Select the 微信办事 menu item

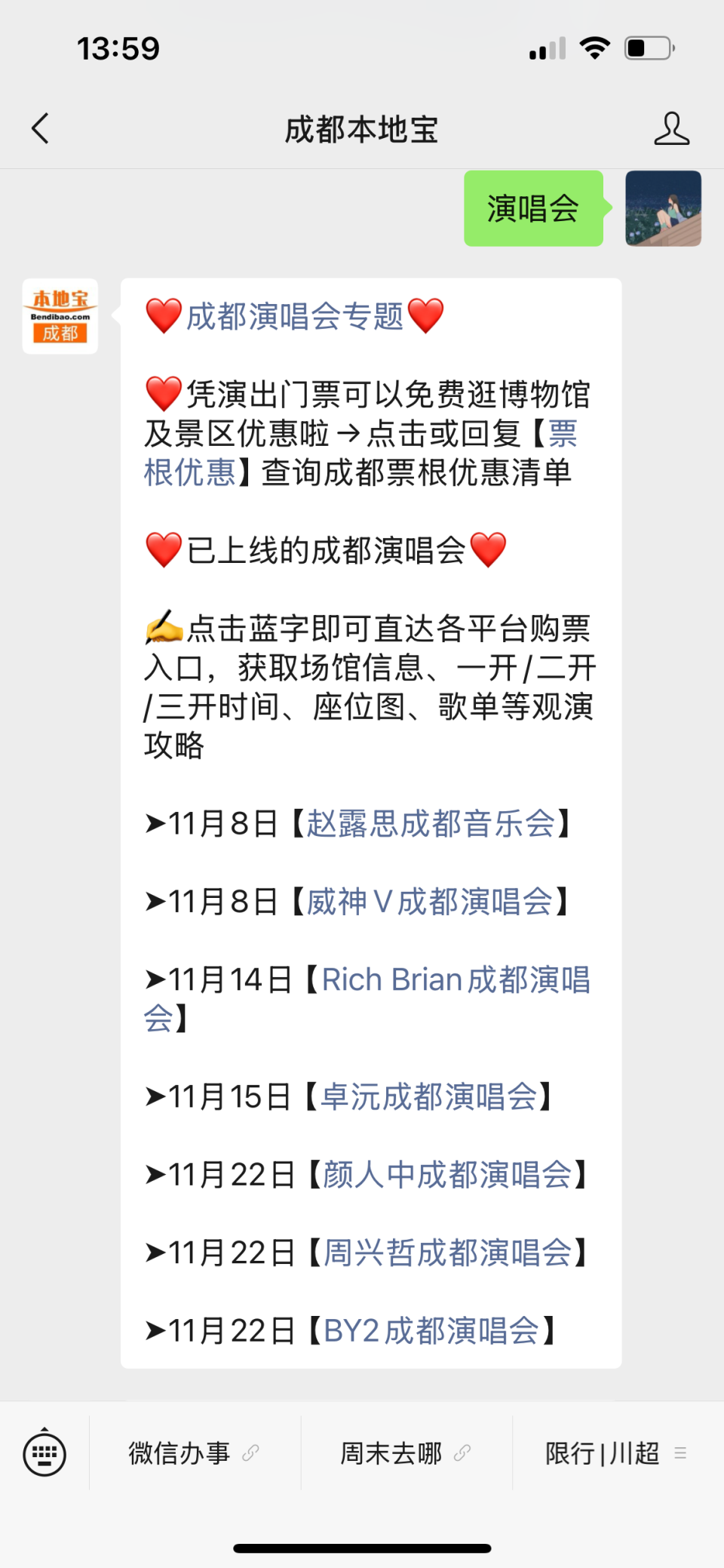point(179,1452)
